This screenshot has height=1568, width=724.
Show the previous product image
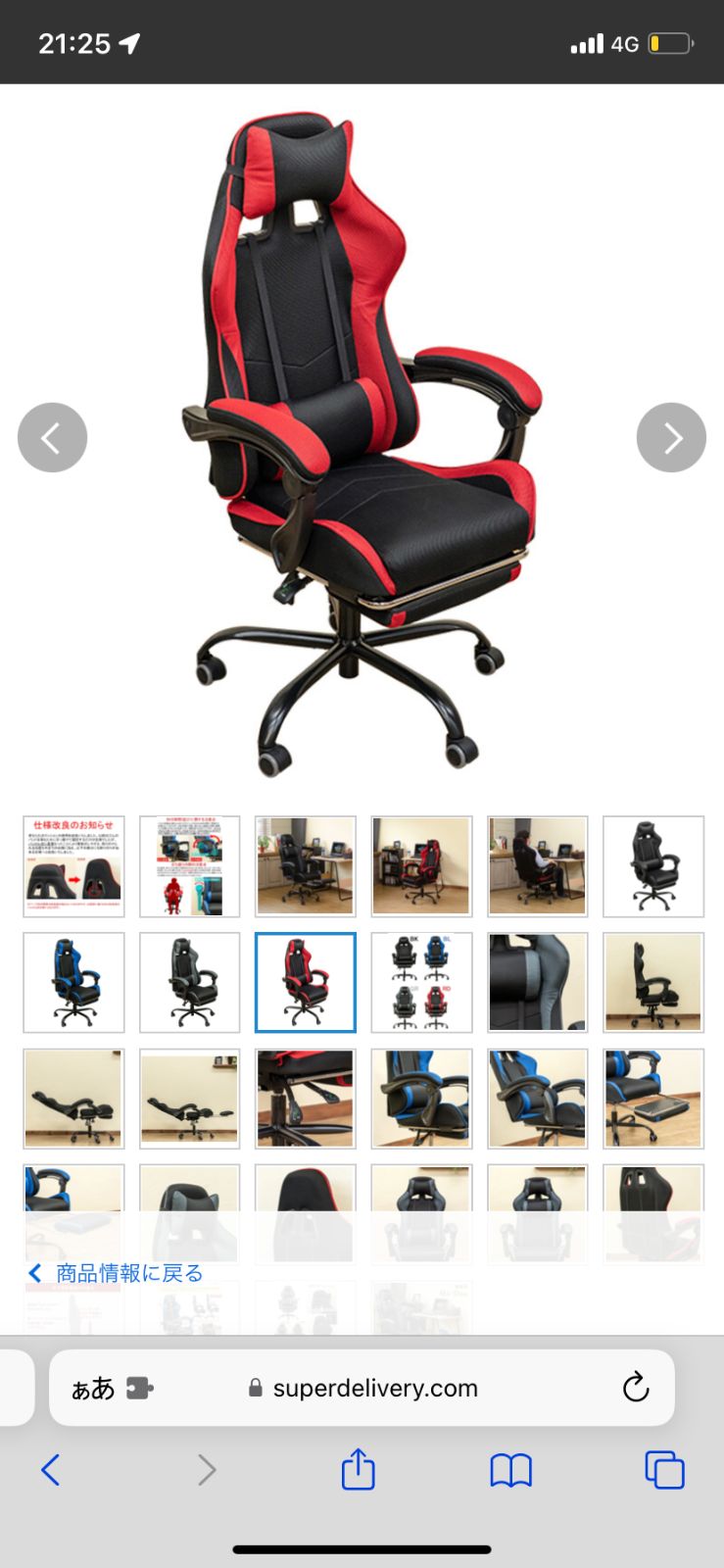pyautogui.click(x=52, y=437)
